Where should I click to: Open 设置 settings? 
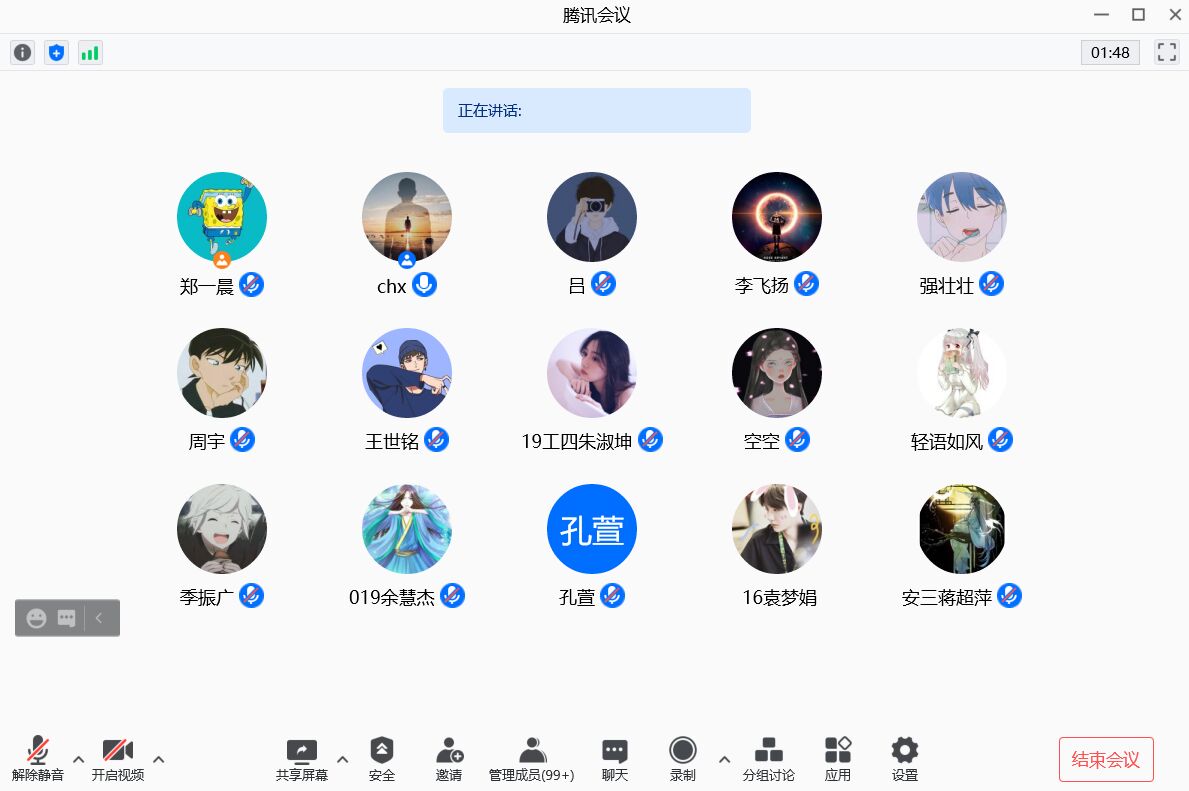pyautogui.click(x=905, y=759)
